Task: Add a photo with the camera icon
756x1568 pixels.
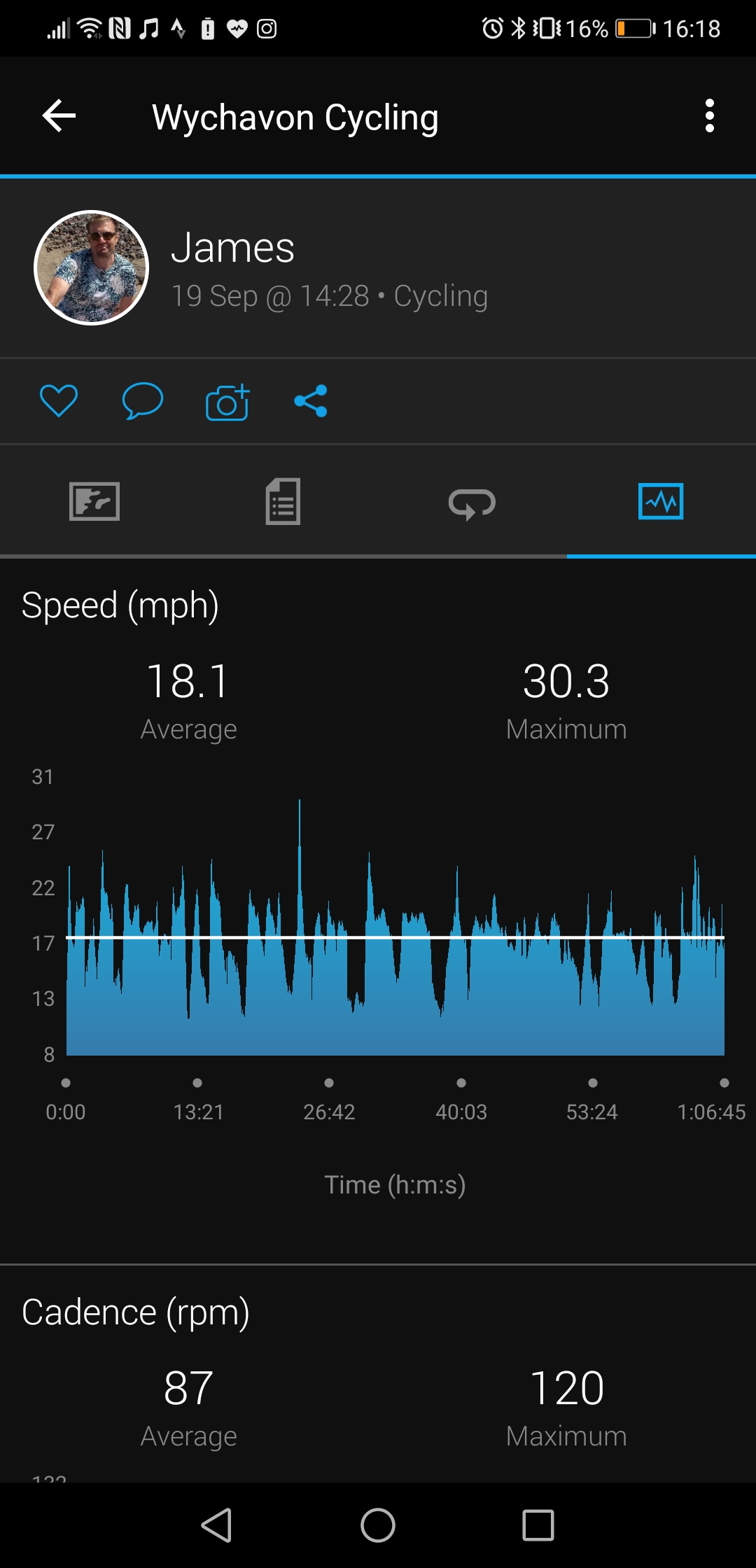Action: click(x=227, y=402)
